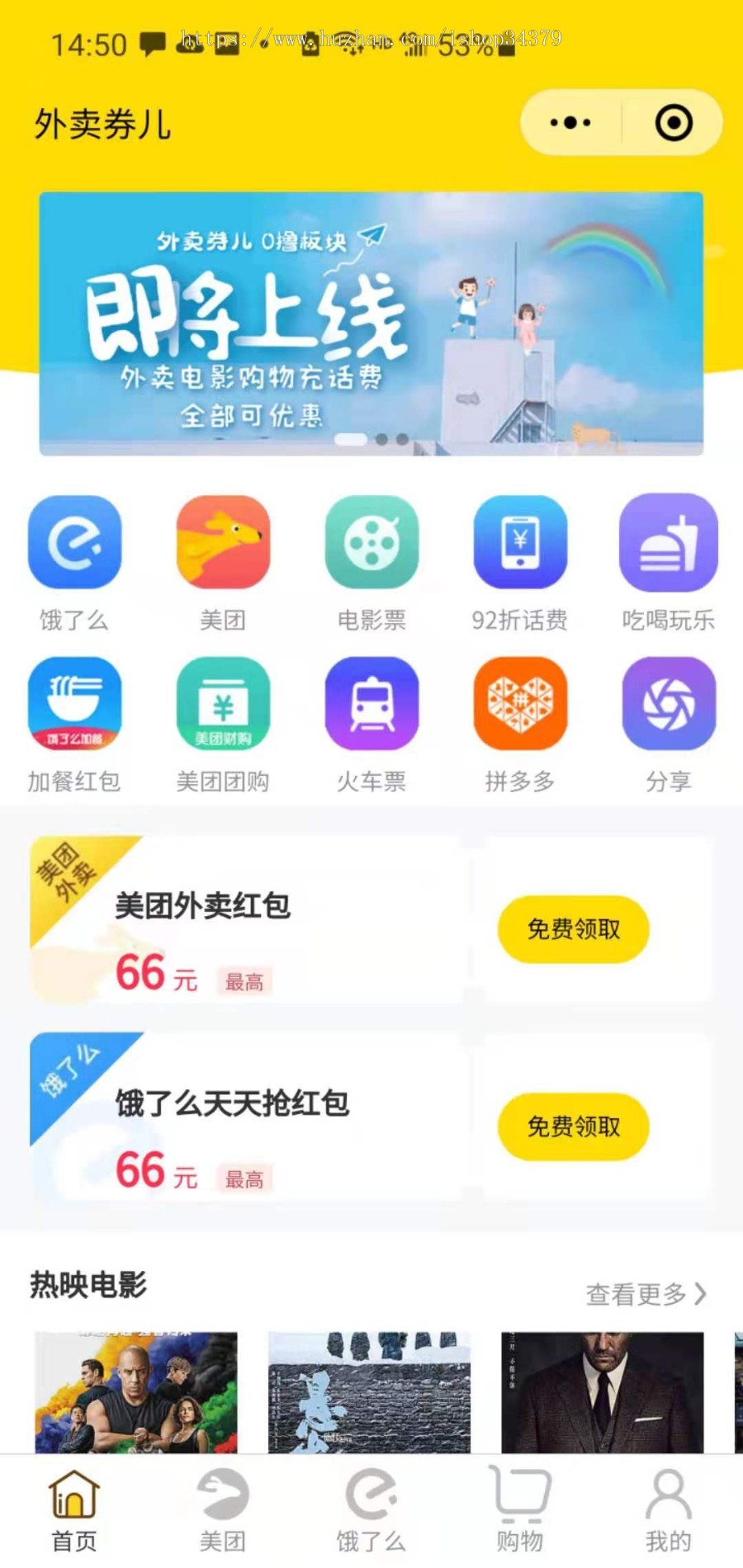Close the mini program via circle icon
743x1568 pixels.
point(674,123)
